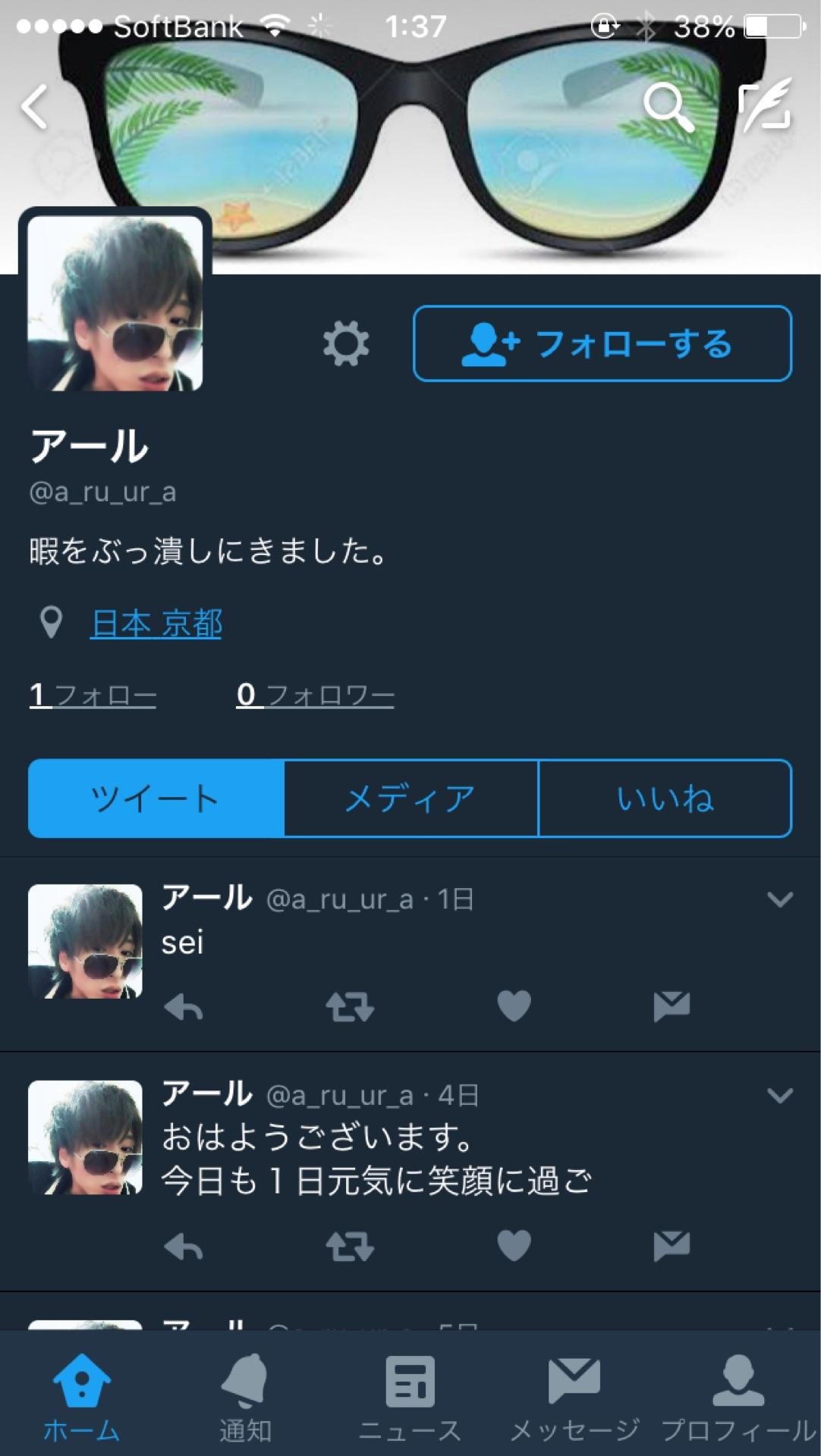The height and width of the screenshot is (1456, 821).
Task: Open the location link 日本 京都
Action: coord(155,623)
